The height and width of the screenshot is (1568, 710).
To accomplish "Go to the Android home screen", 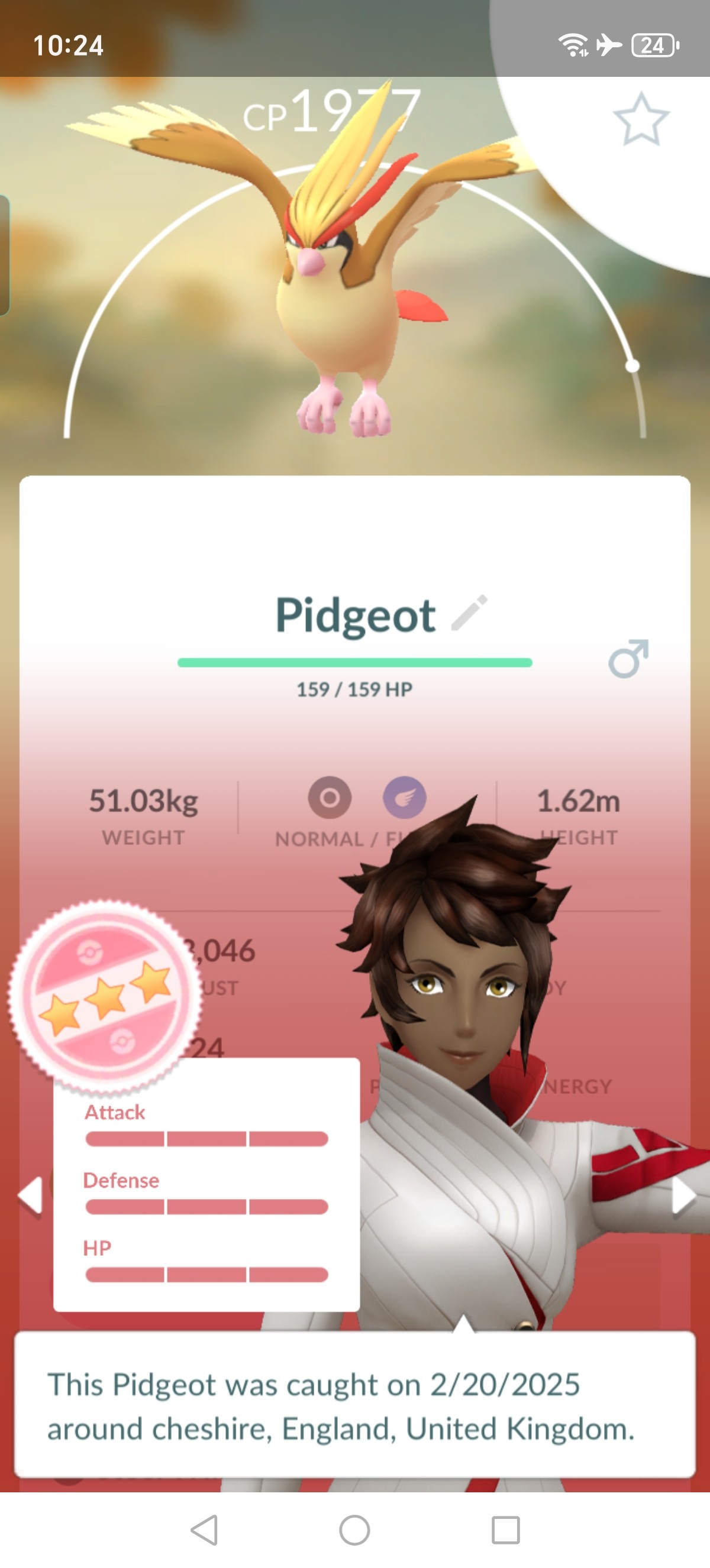I will coord(355,1530).
